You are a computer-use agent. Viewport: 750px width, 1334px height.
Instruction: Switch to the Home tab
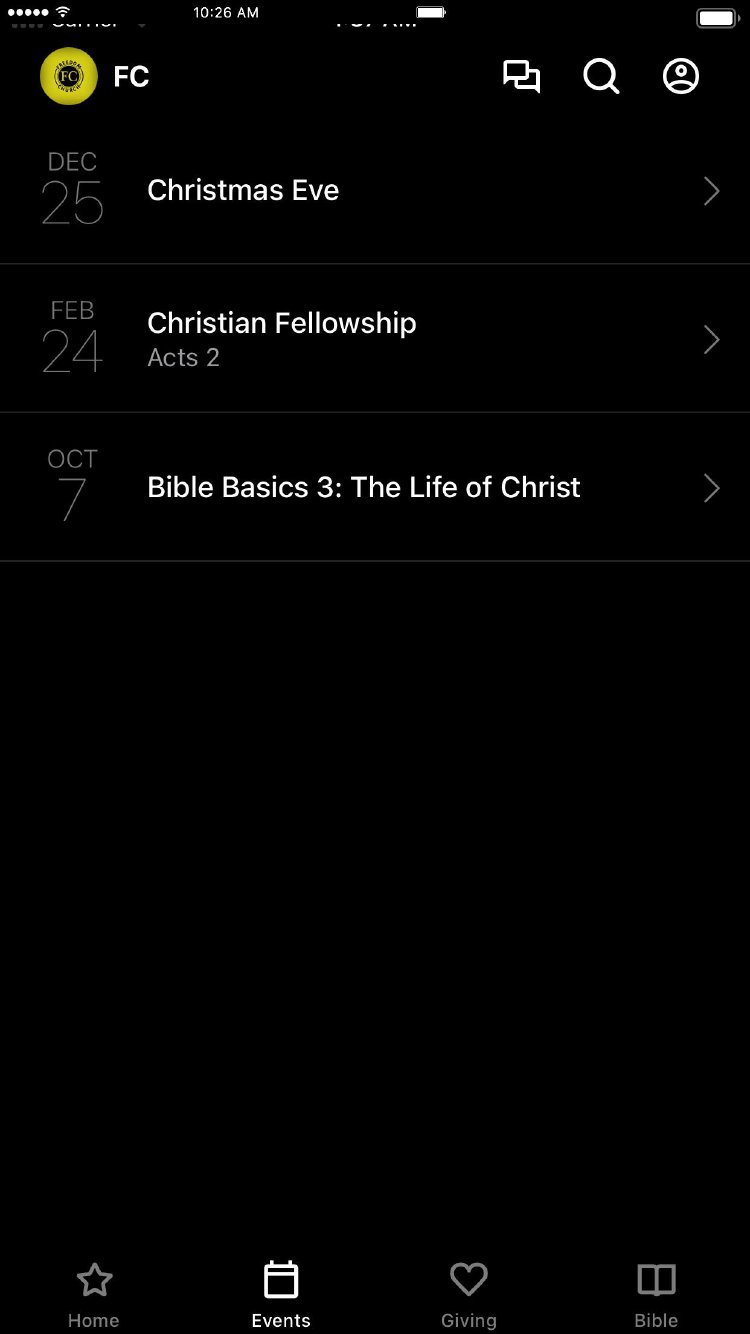click(x=94, y=1293)
